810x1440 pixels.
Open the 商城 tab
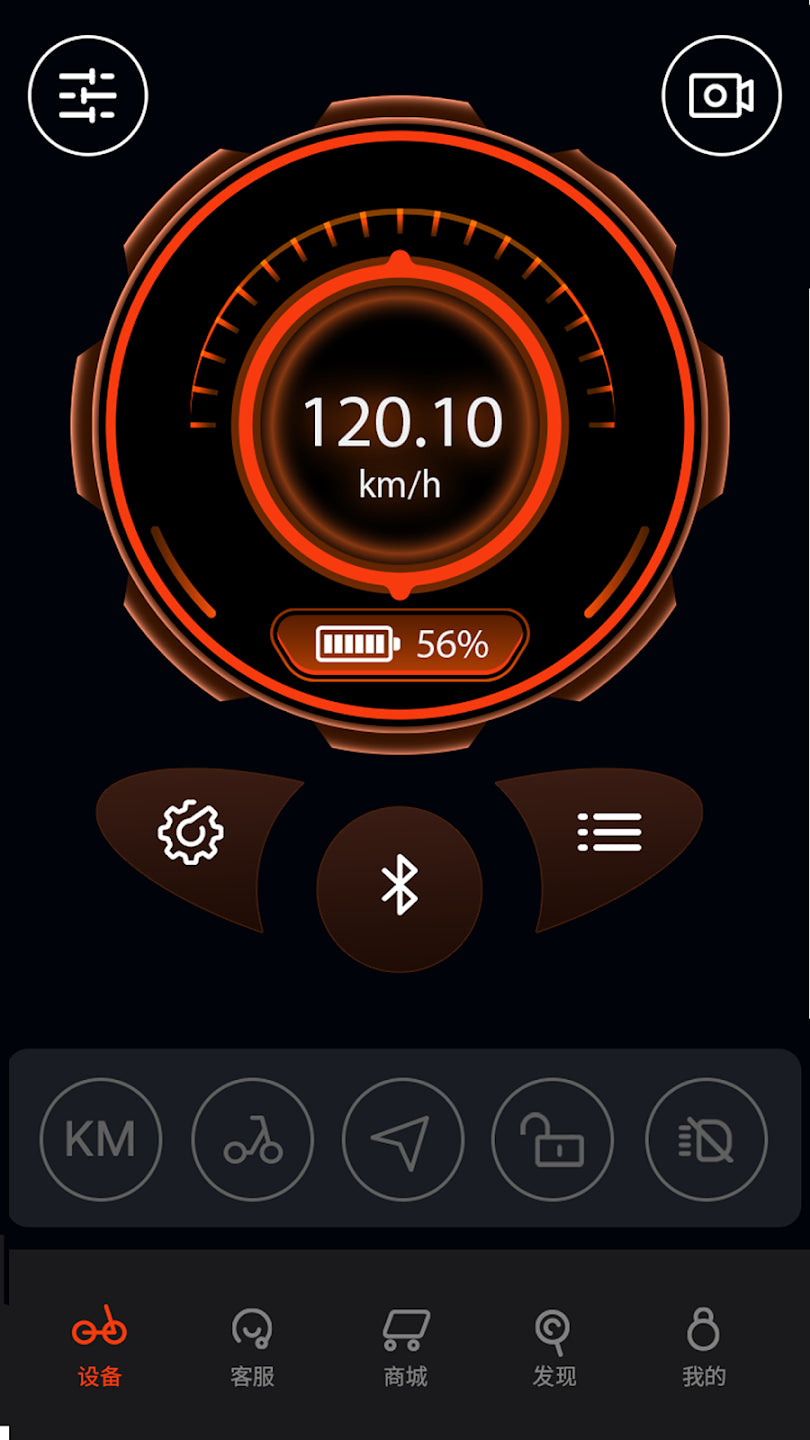pyautogui.click(x=405, y=1347)
